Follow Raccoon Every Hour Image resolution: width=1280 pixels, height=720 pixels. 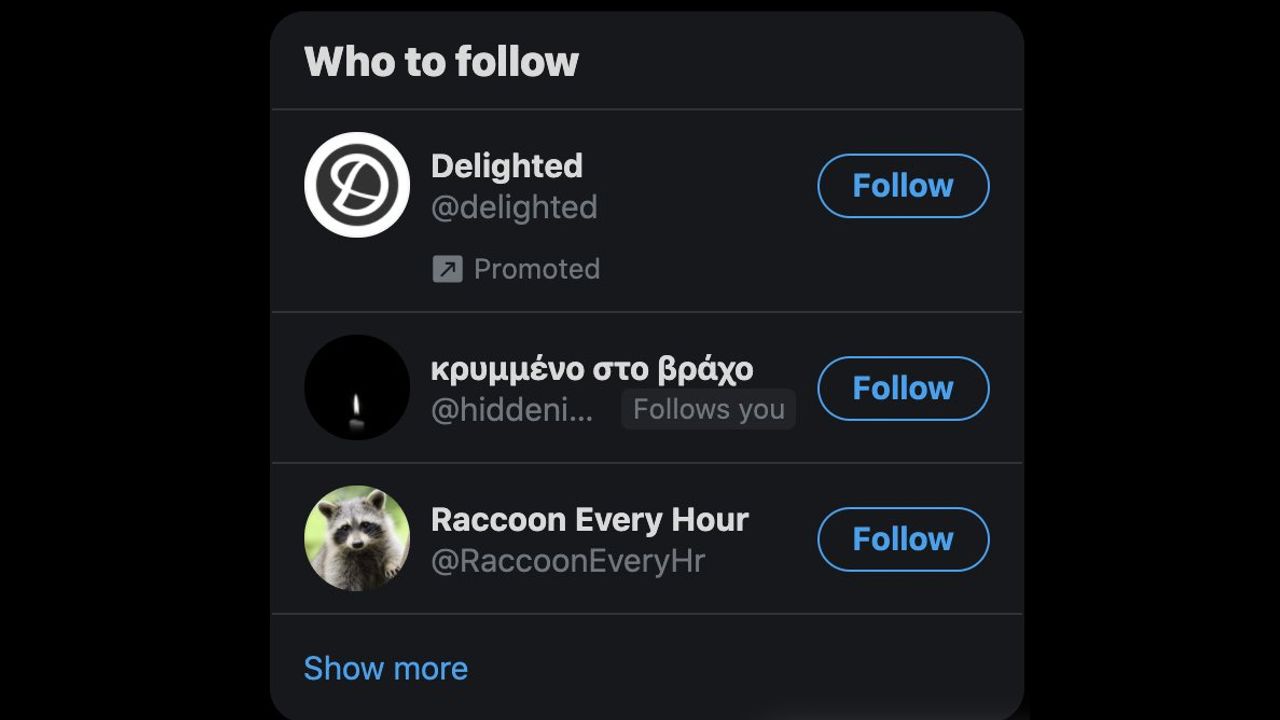[903, 539]
